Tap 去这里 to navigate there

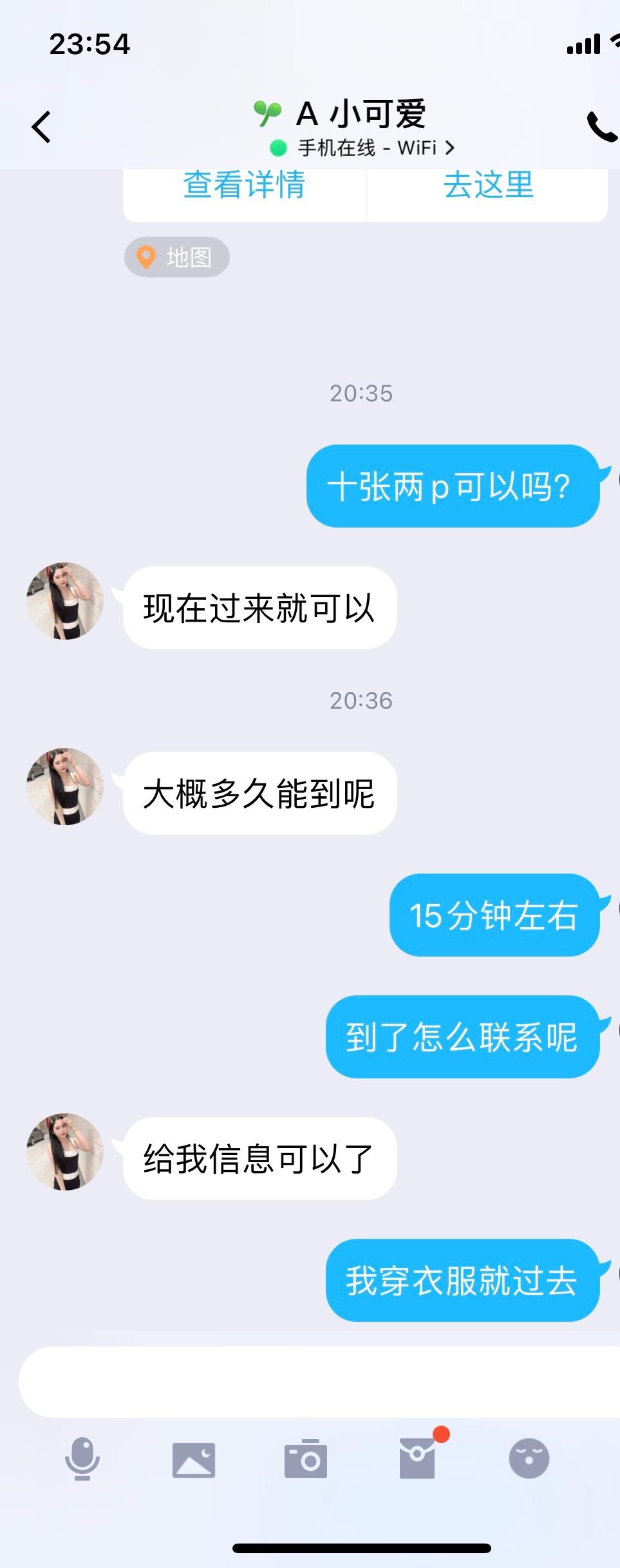tap(488, 187)
